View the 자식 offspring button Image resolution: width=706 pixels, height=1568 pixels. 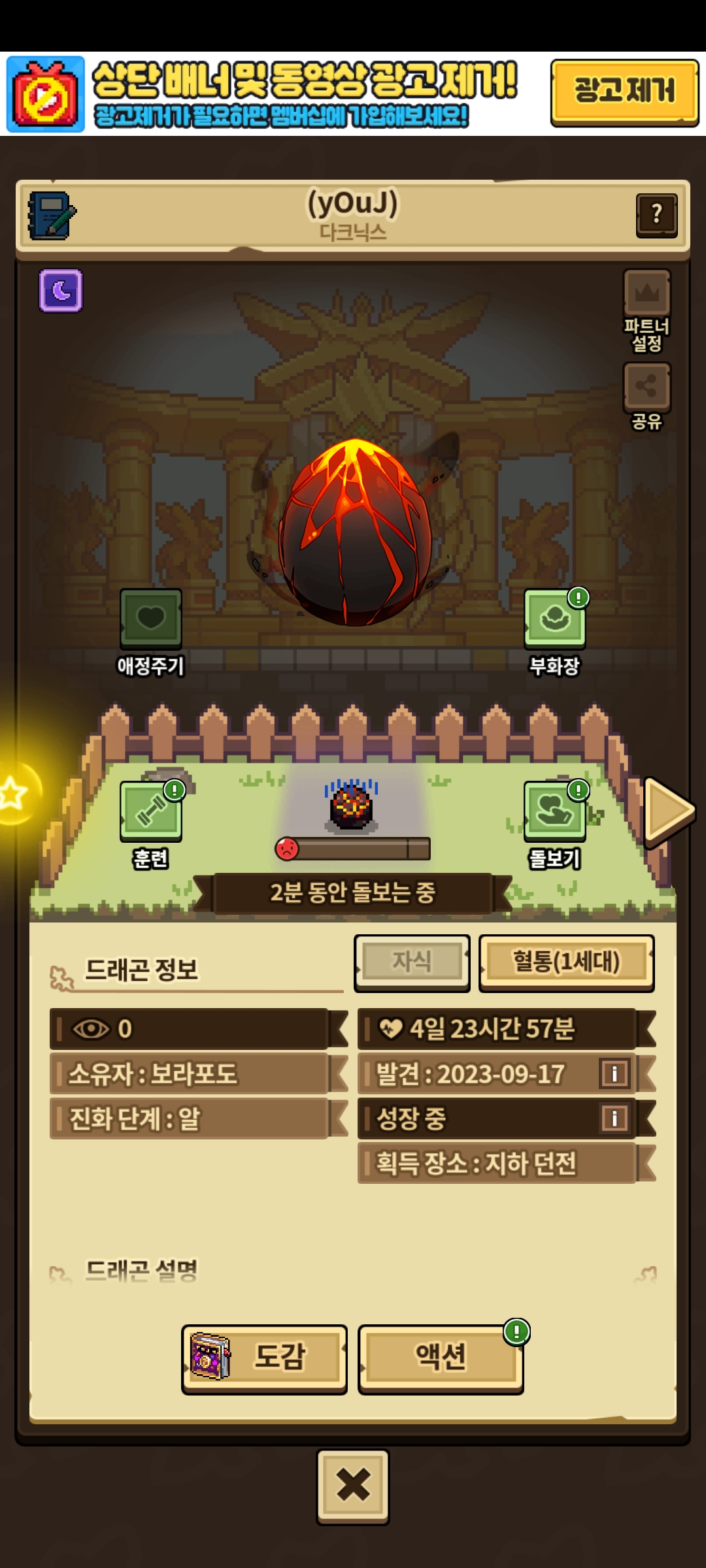click(412, 962)
